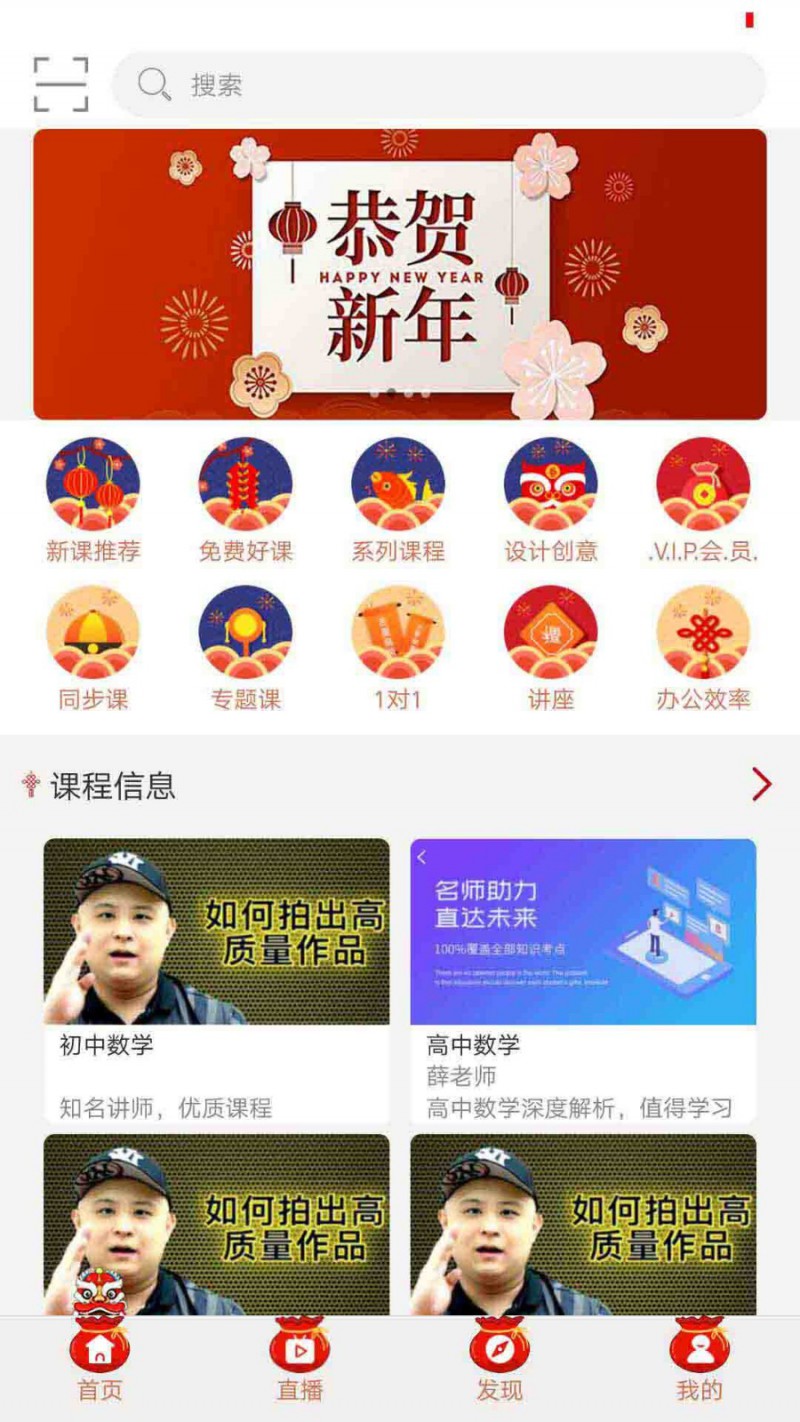Select the 免费好课 lantern icon

[x=246, y=484]
